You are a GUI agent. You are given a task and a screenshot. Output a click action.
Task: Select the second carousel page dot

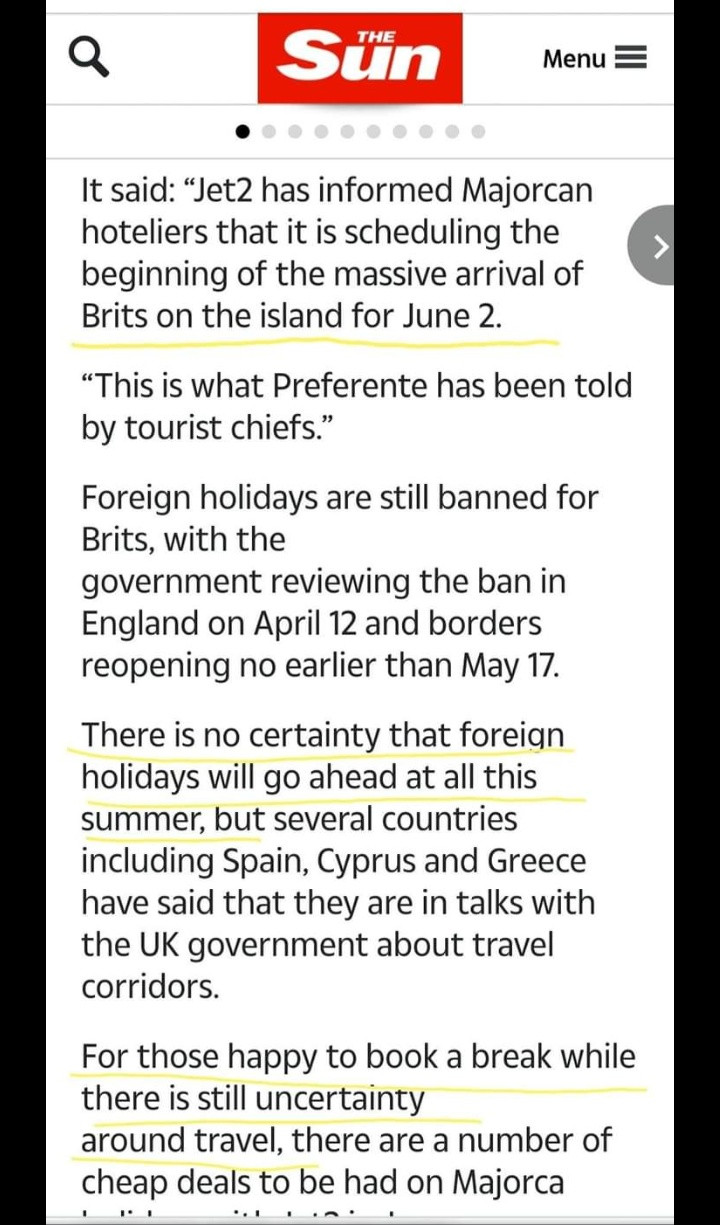pyautogui.click(x=268, y=131)
